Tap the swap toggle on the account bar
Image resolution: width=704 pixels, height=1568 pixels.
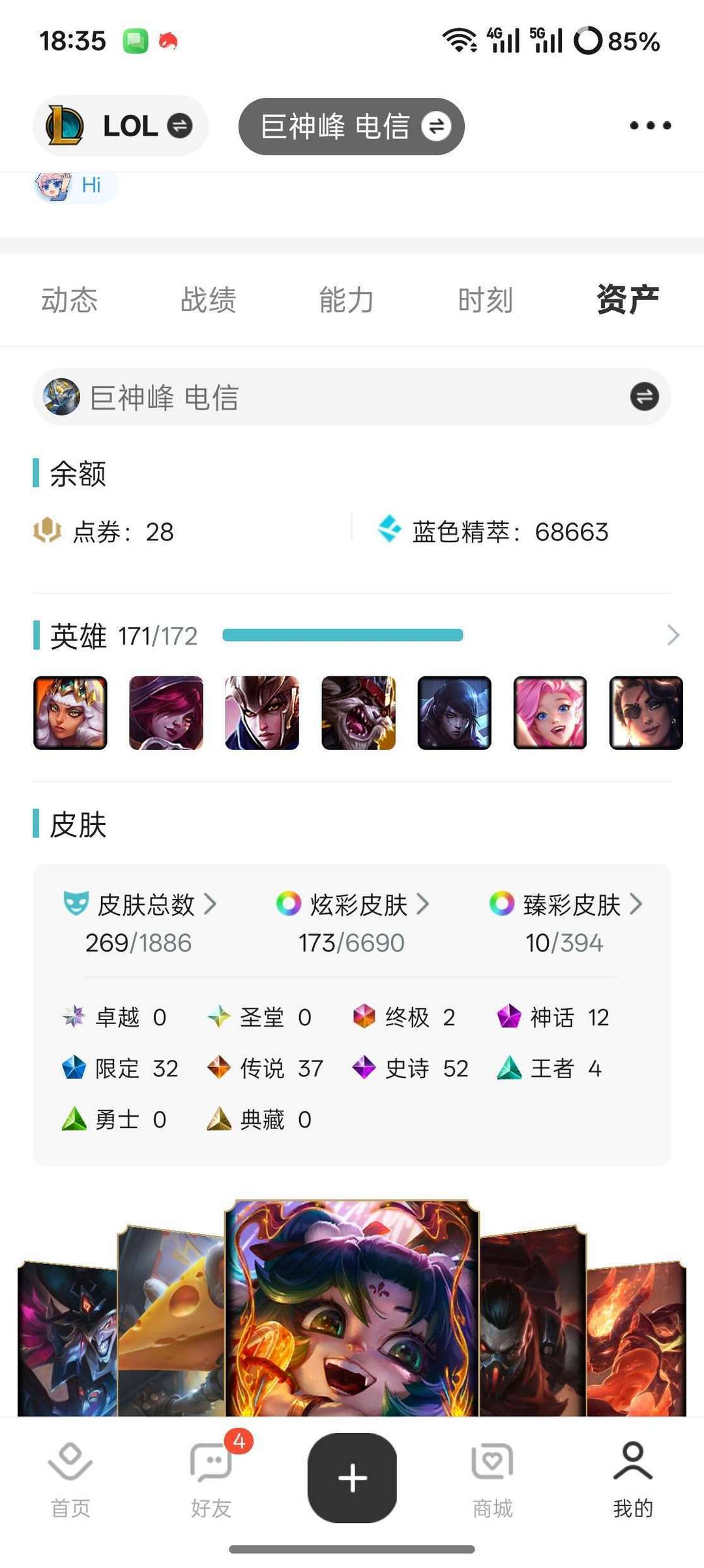643,397
